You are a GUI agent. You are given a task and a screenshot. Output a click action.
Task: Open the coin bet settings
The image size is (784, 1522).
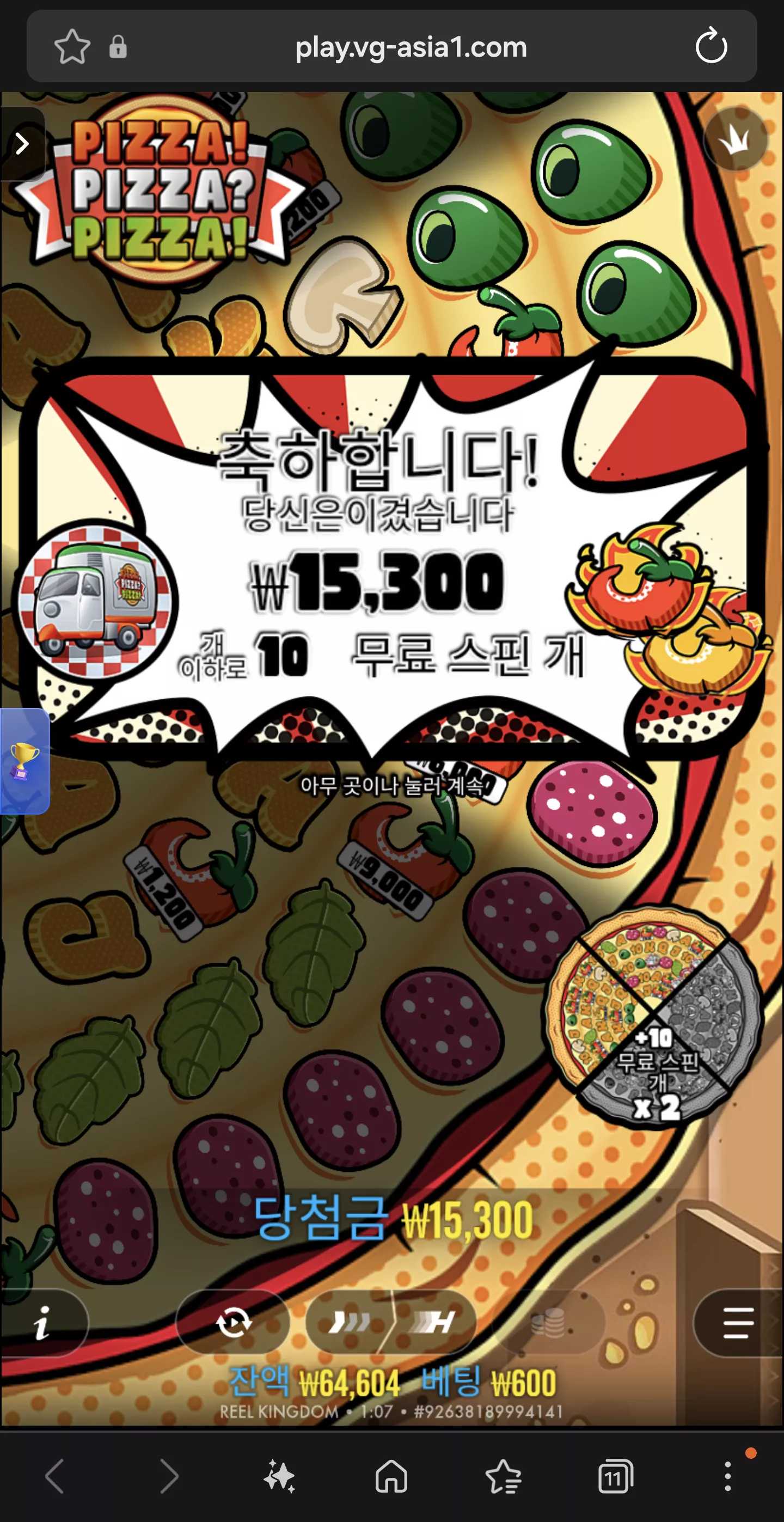[549, 1322]
